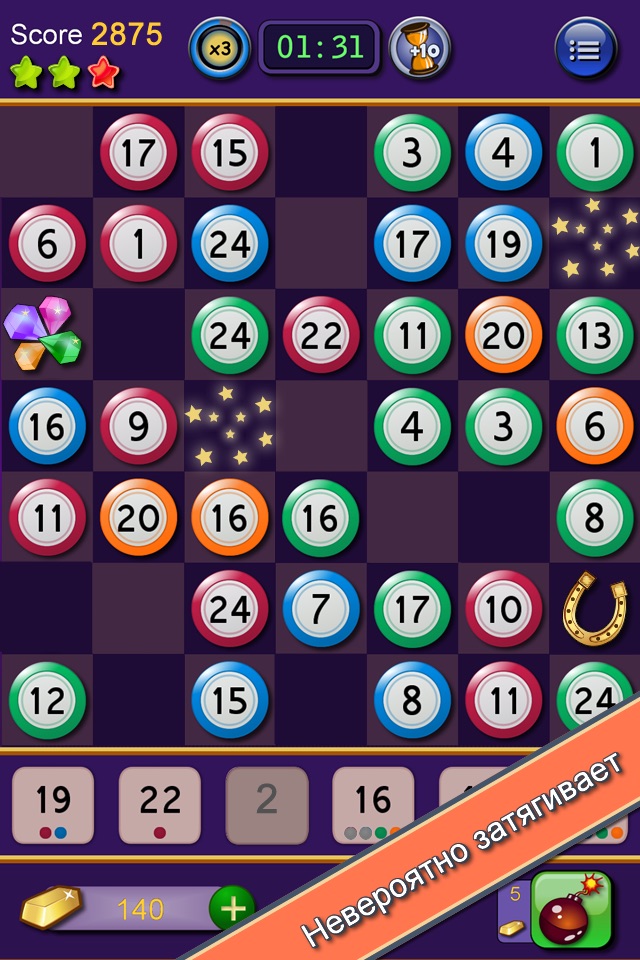Select the blue ball numbered 7

(321, 608)
